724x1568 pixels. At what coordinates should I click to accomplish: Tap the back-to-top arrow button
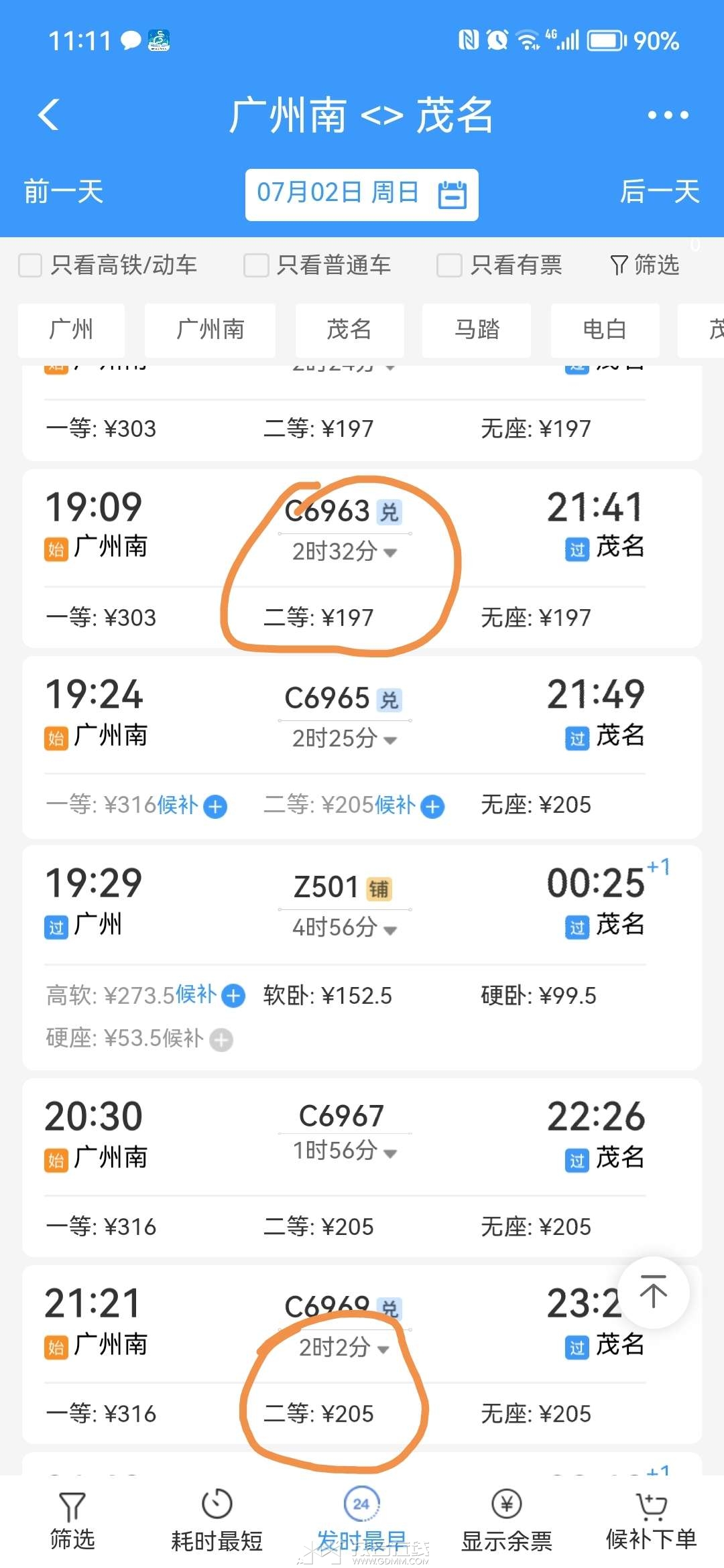(653, 1293)
